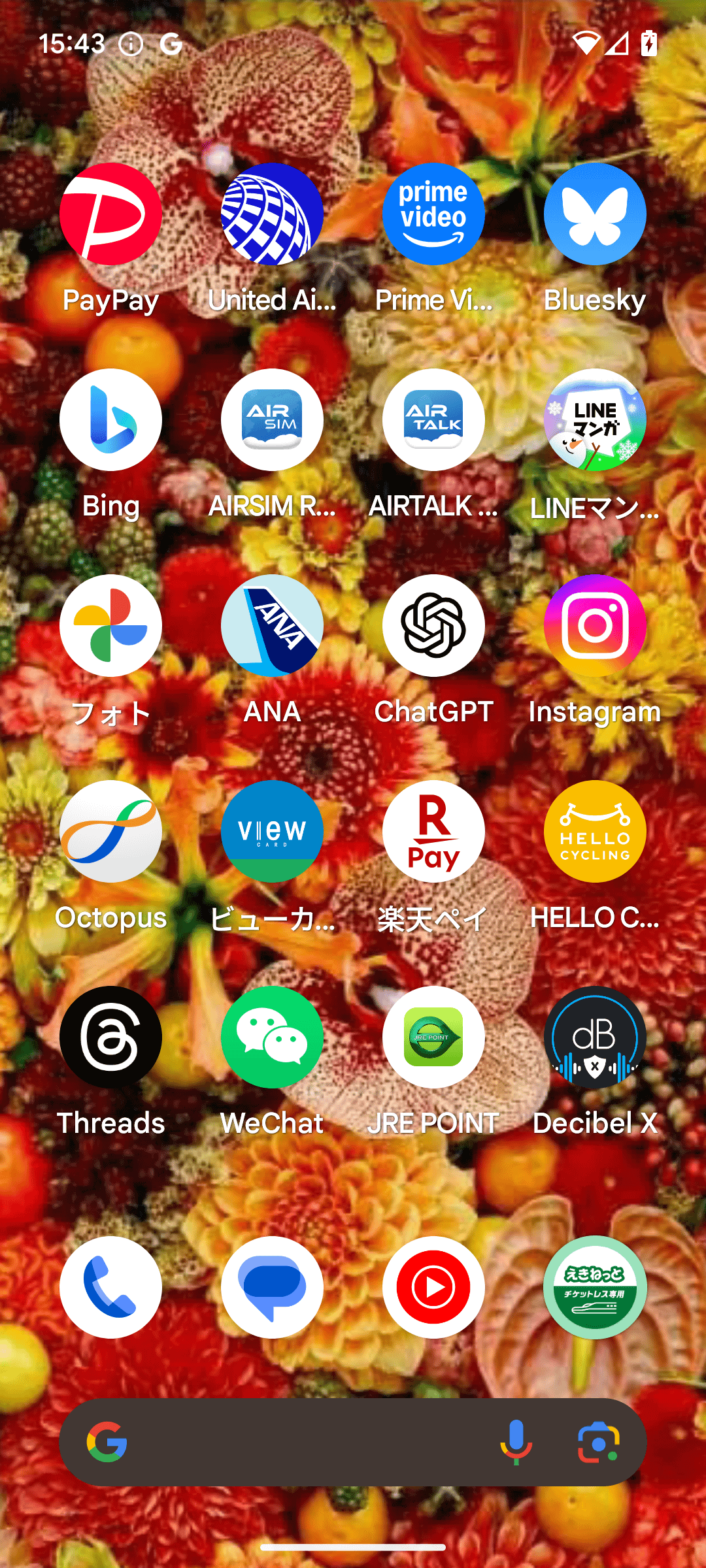This screenshot has height=1568, width=706.
Task: Open Instagram
Action: coord(594,626)
